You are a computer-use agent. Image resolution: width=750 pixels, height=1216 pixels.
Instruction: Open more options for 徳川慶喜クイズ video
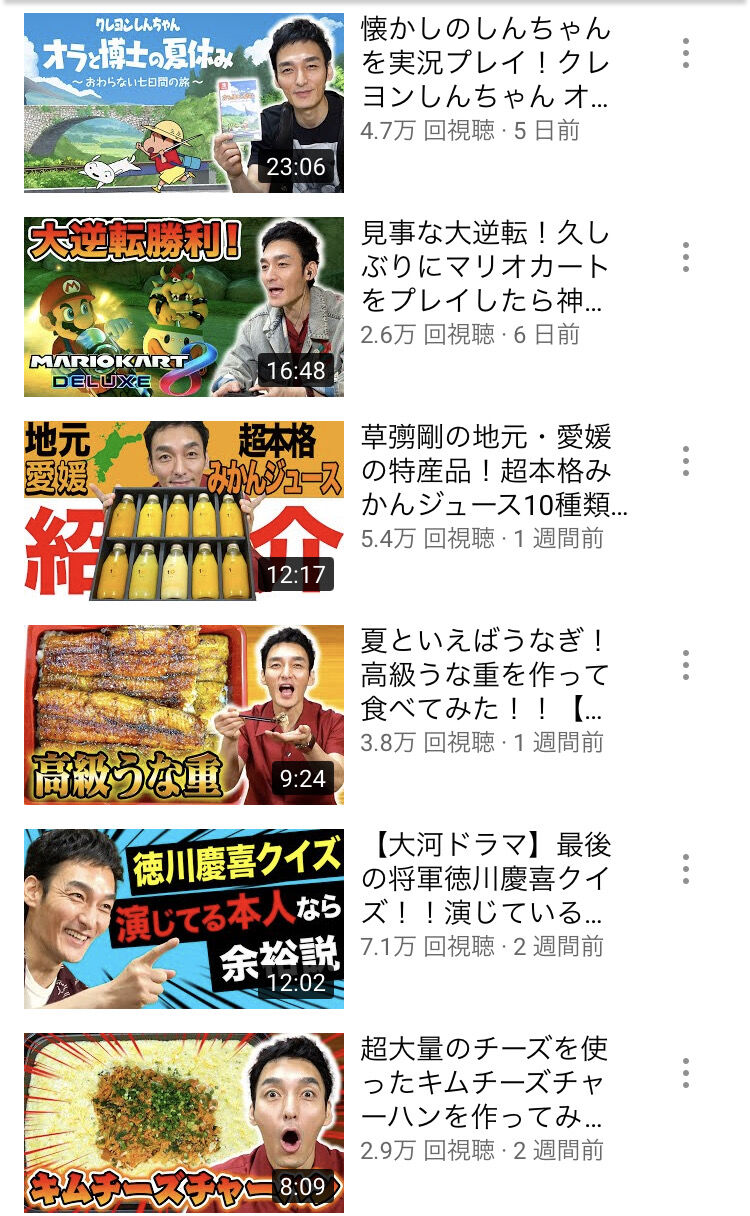tap(686, 869)
